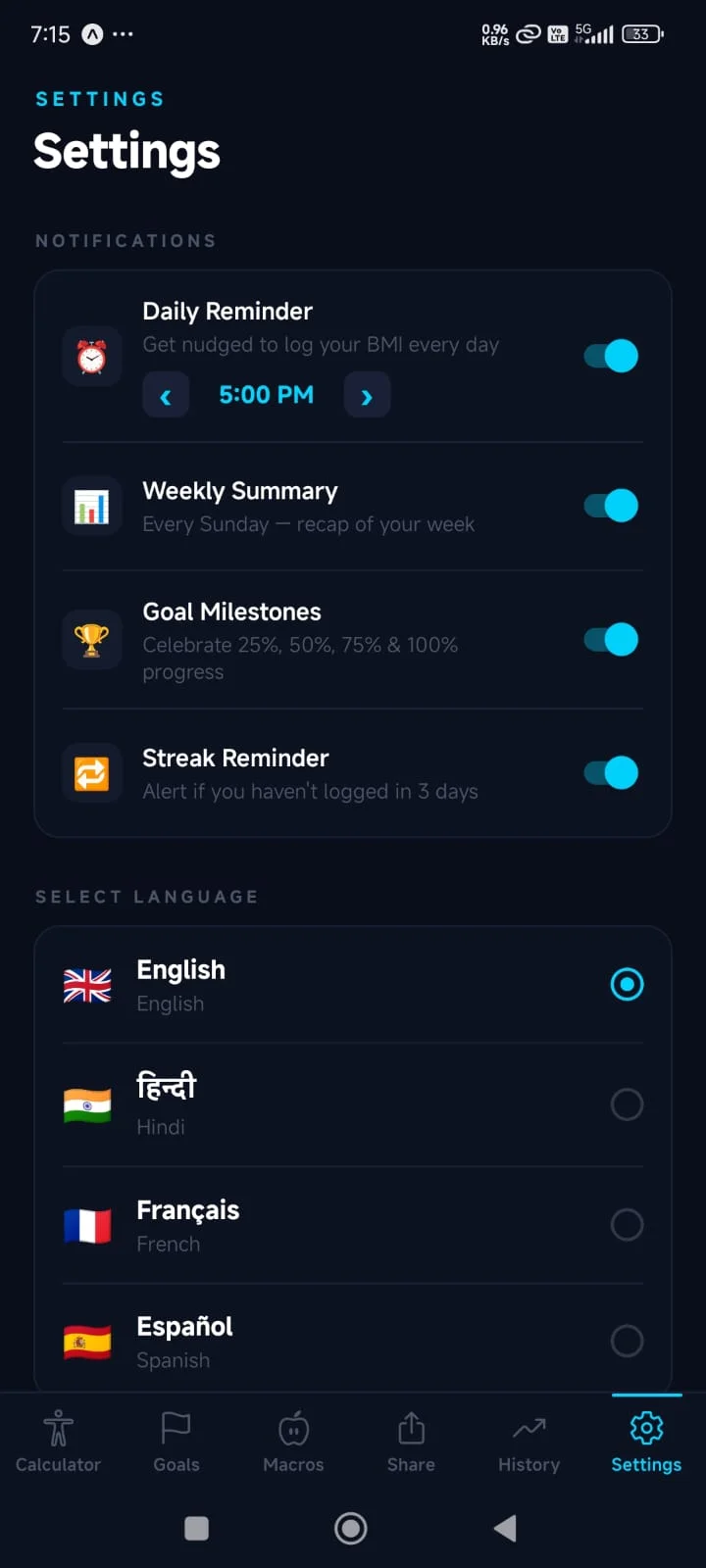Select the Goals flag icon
Screen dimensions: 706x1568
point(176,1441)
